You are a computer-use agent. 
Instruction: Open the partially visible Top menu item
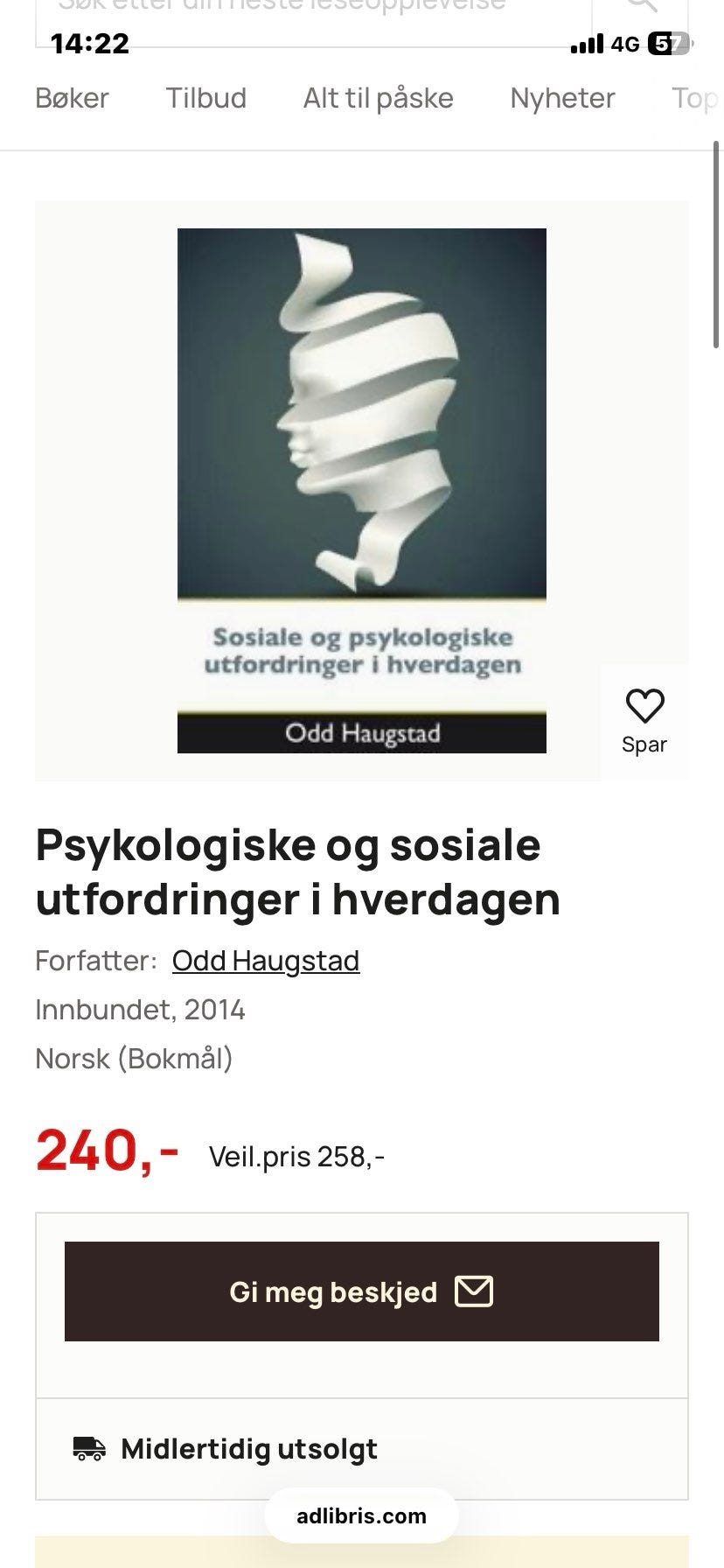[695, 98]
